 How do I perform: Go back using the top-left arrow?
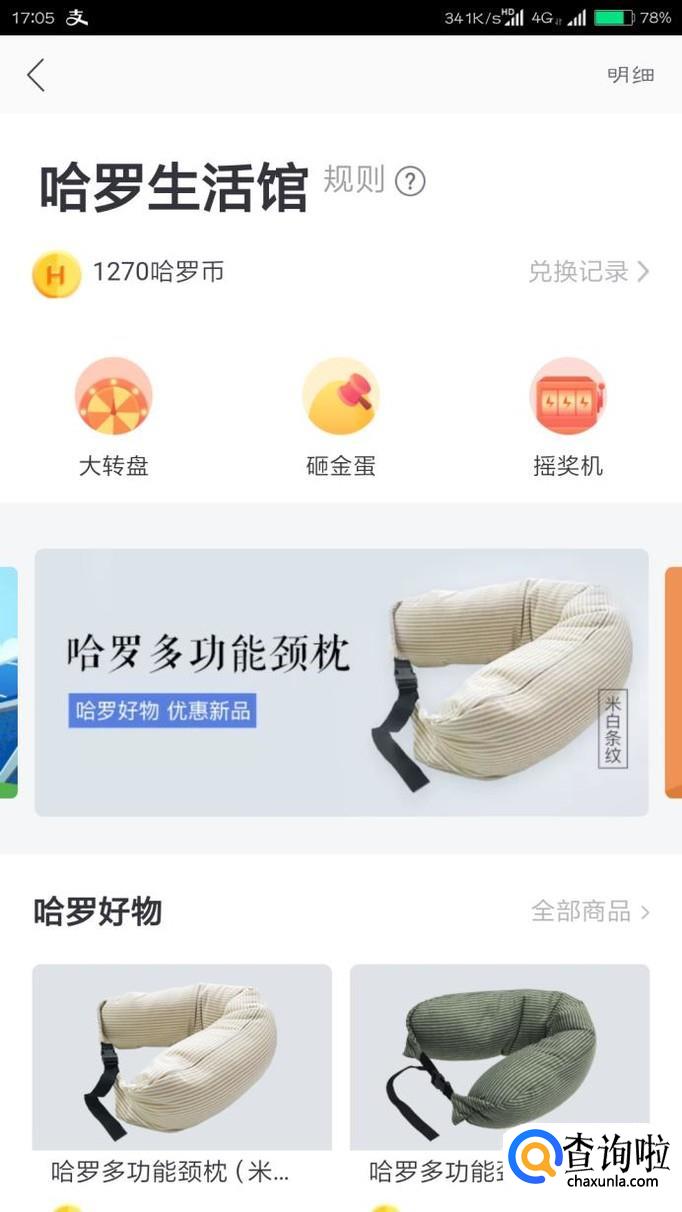coord(37,75)
